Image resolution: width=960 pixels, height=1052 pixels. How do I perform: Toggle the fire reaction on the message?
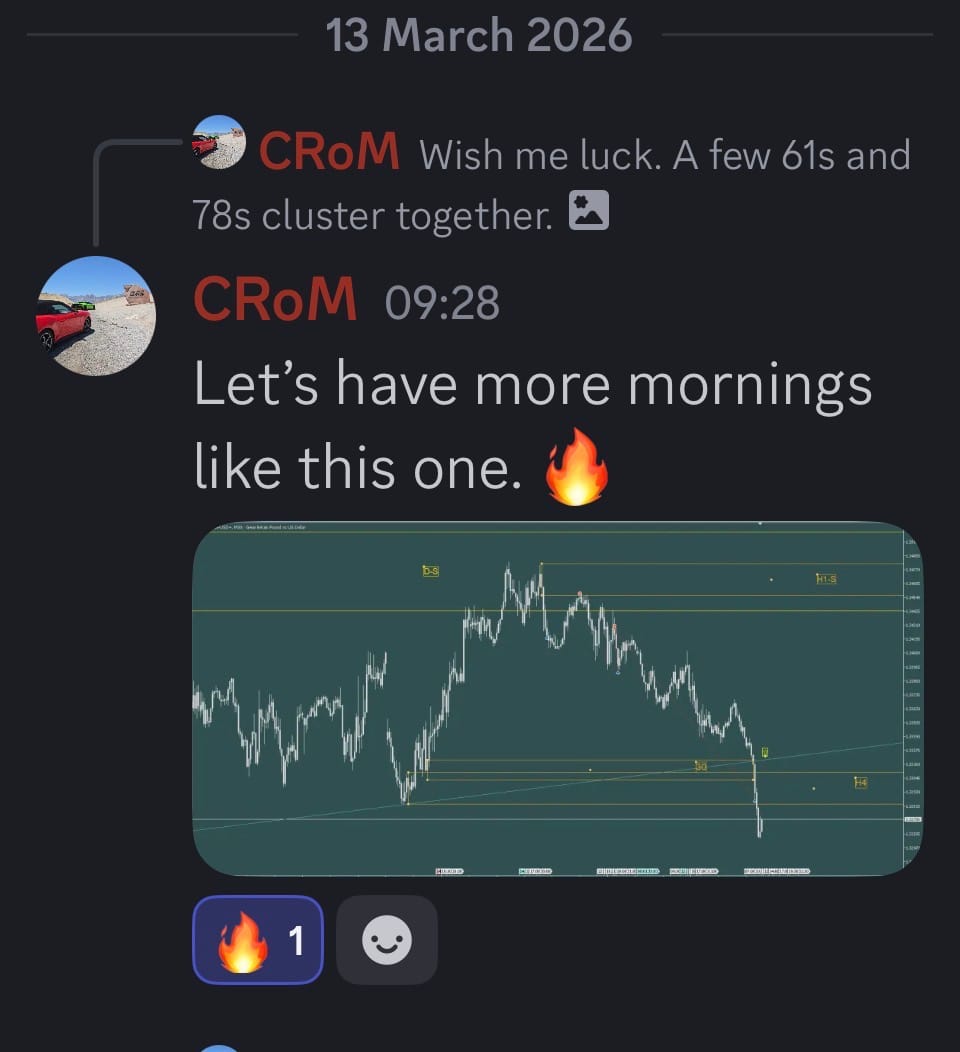tap(258, 939)
